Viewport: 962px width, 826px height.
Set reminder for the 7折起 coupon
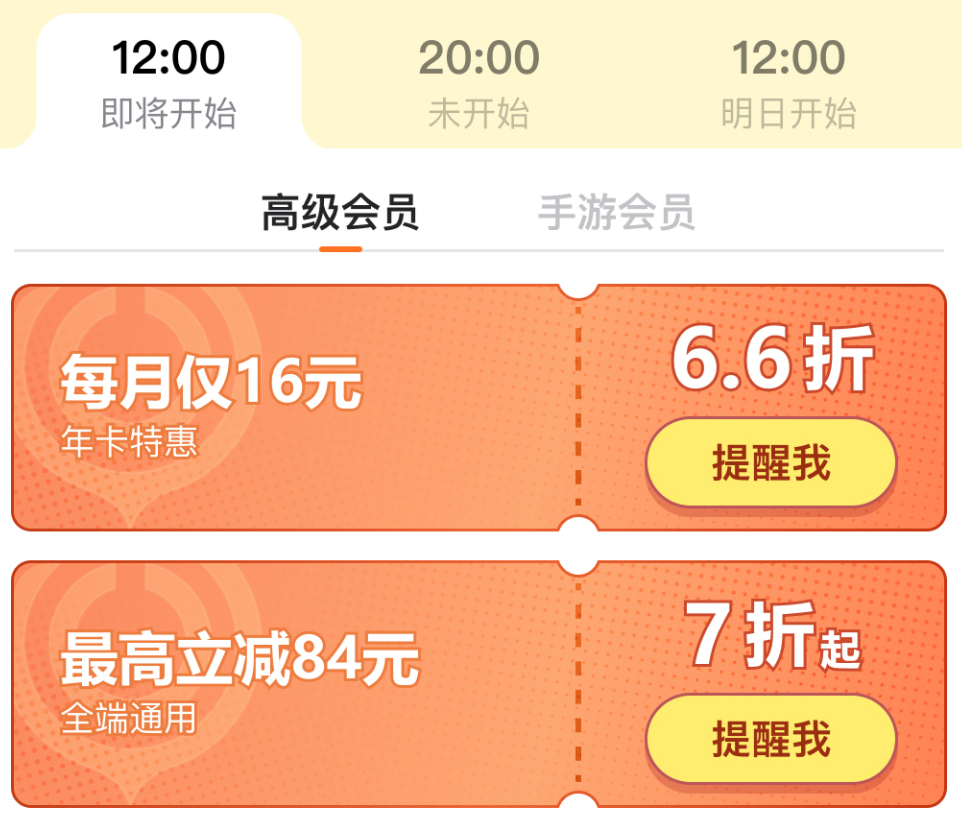point(770,740)
